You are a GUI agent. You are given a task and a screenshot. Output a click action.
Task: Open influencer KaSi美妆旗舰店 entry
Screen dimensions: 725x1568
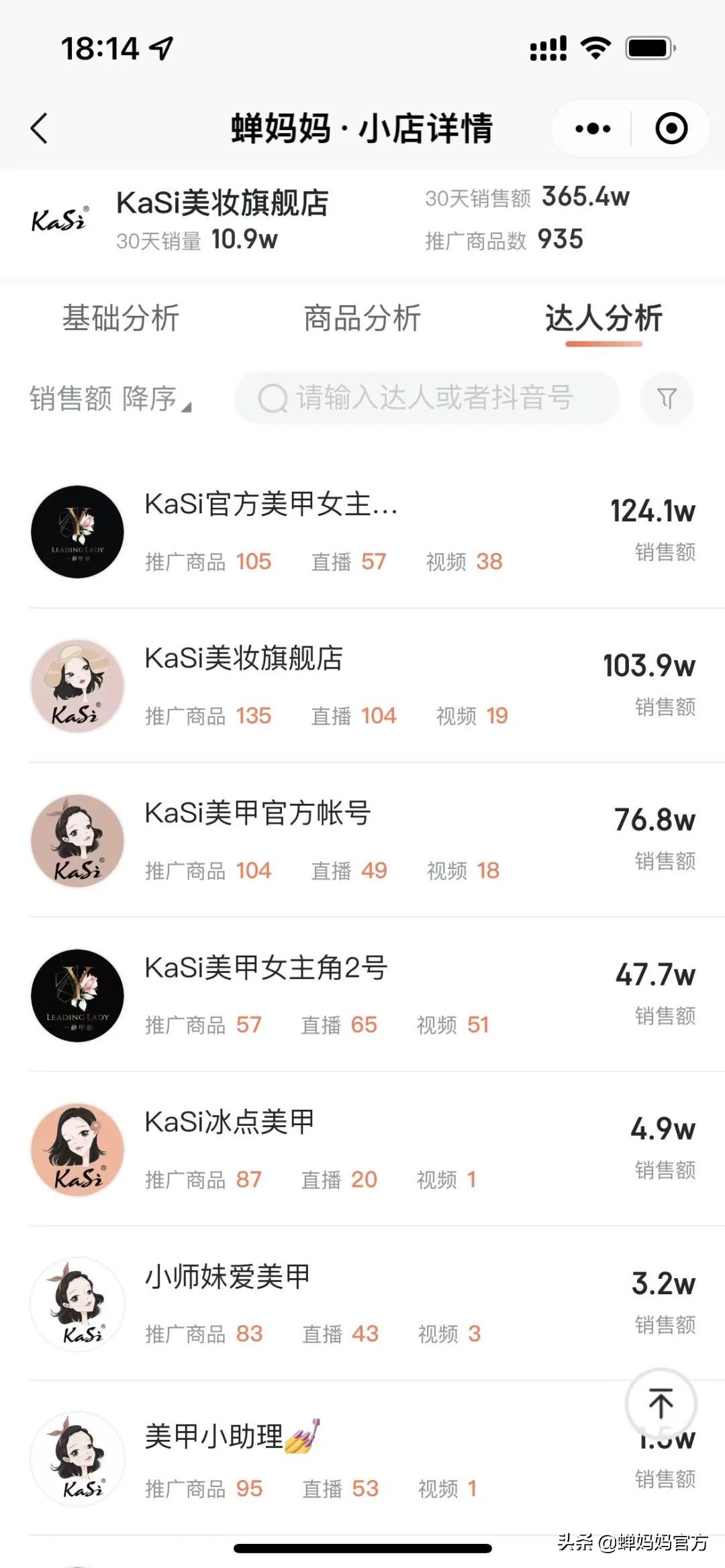click(244, 661)
